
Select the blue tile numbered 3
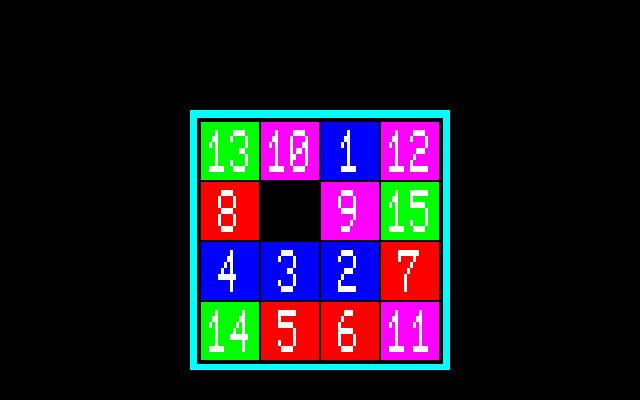(290, 271)
